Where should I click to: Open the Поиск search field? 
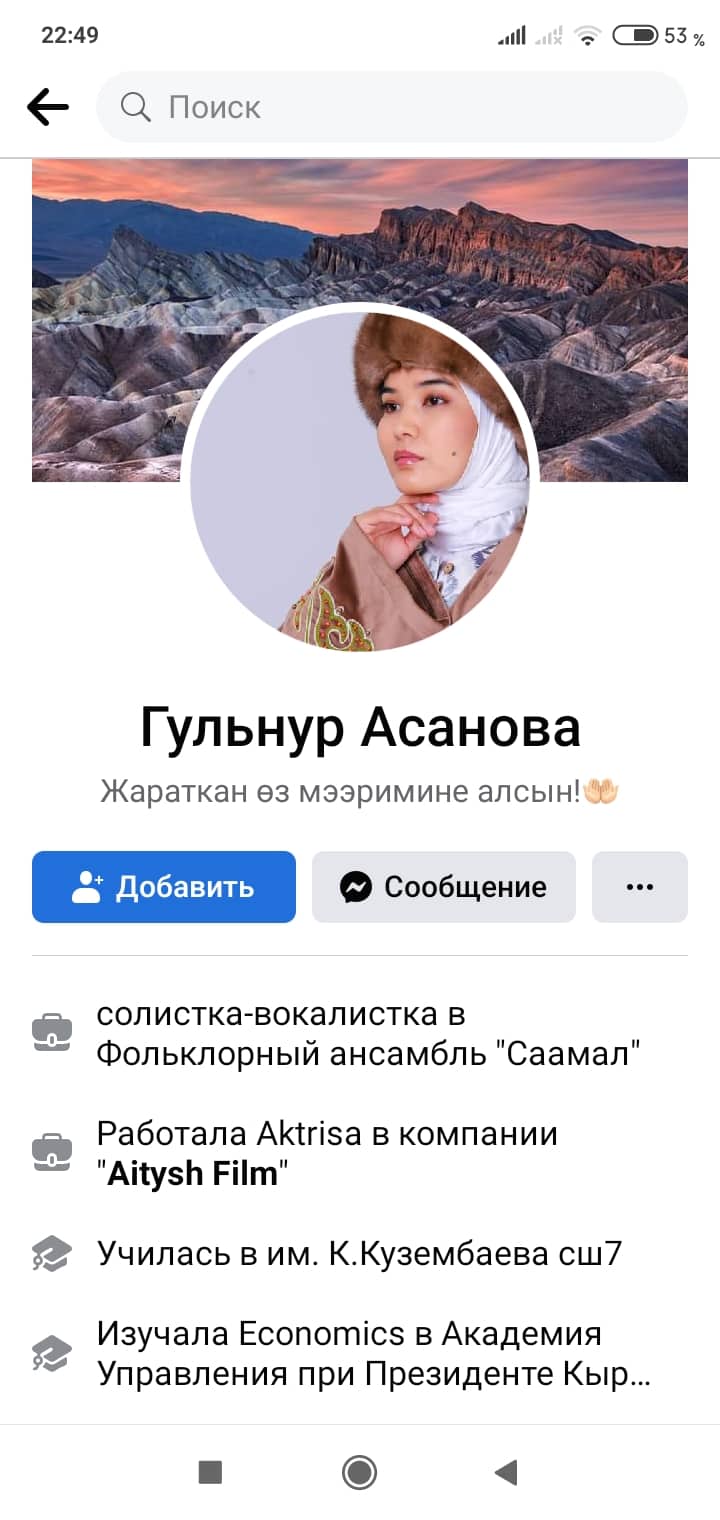[390, 106]
